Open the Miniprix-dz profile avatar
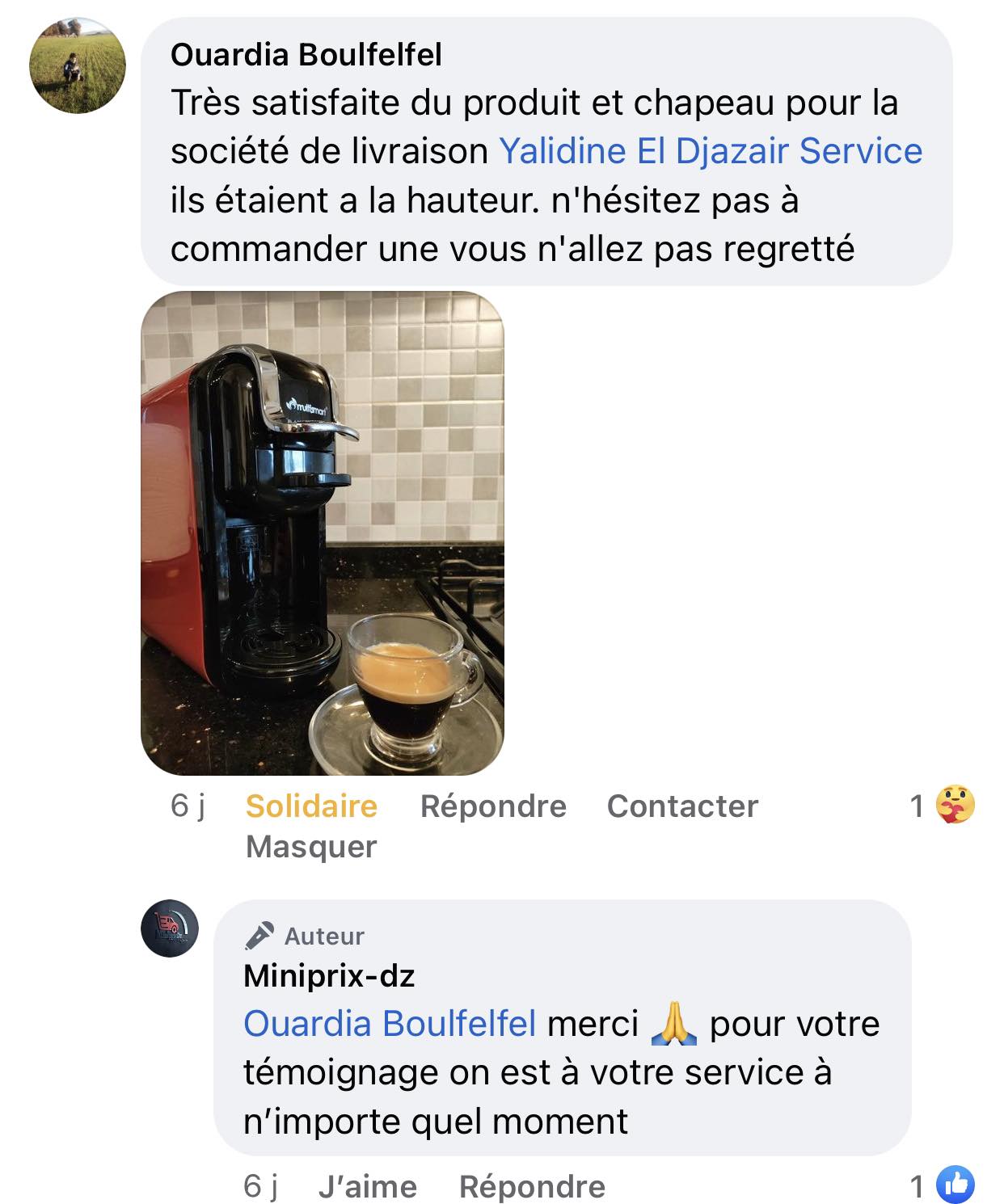 (170, 928)
